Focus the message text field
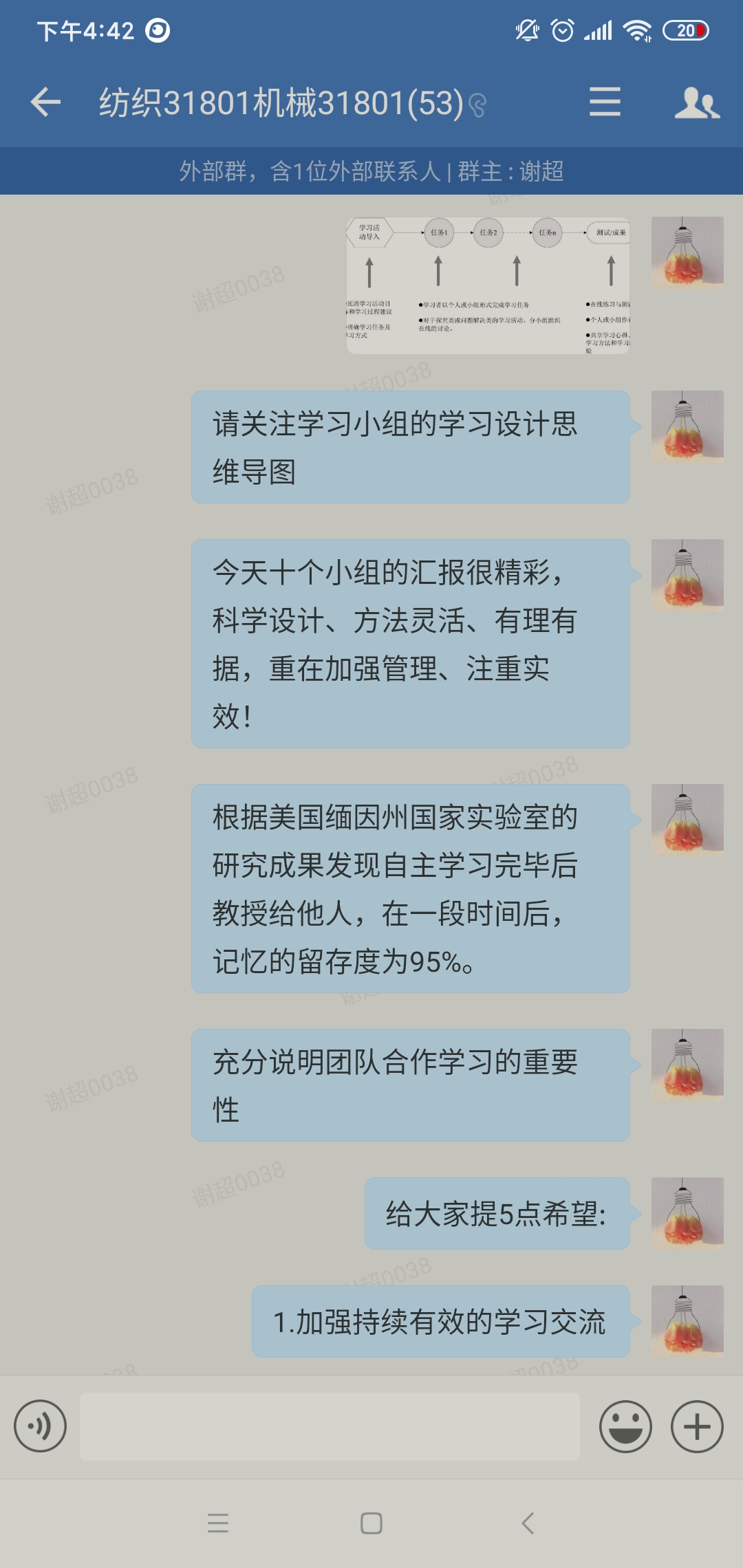The height and width of the screenshot is (1568, 743). pyautogui.click(x=330, y=1426)
